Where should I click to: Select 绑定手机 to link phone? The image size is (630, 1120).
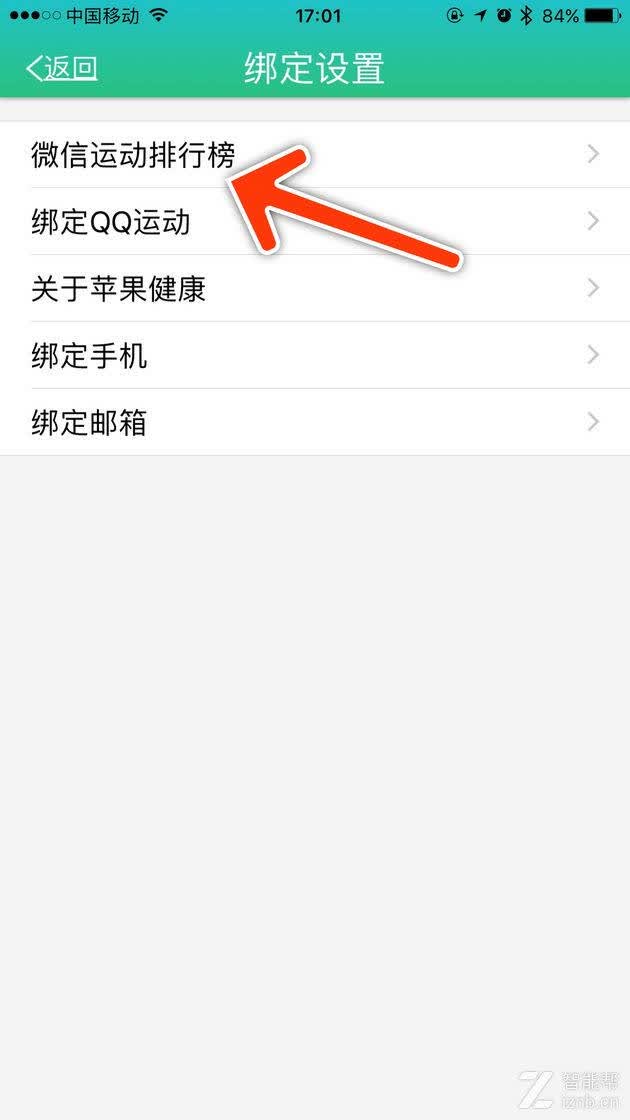click(x=315, y=356)
